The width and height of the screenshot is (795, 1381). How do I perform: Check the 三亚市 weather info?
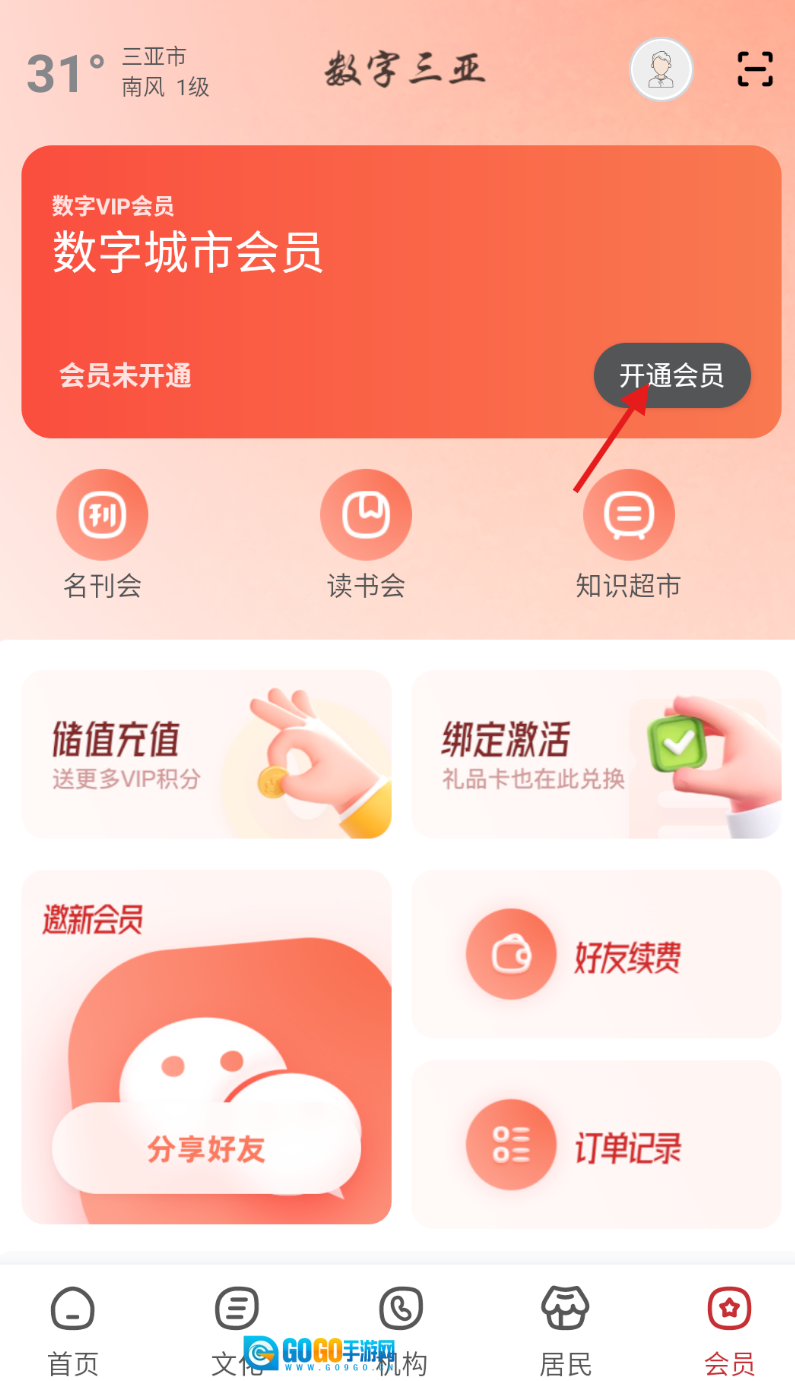coord(118,72)
